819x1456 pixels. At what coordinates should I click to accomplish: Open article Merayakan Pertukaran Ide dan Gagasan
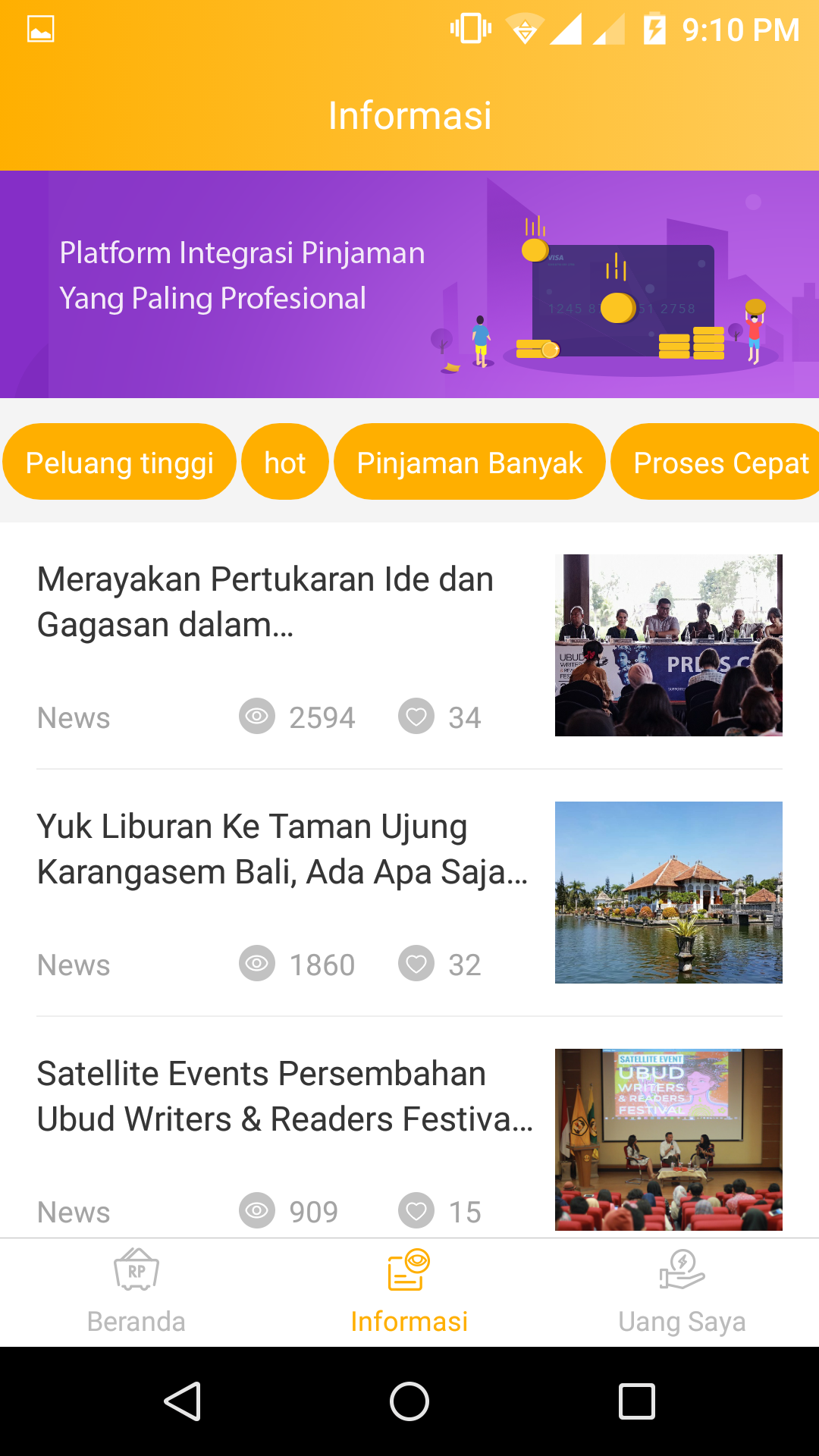[265, 602]
